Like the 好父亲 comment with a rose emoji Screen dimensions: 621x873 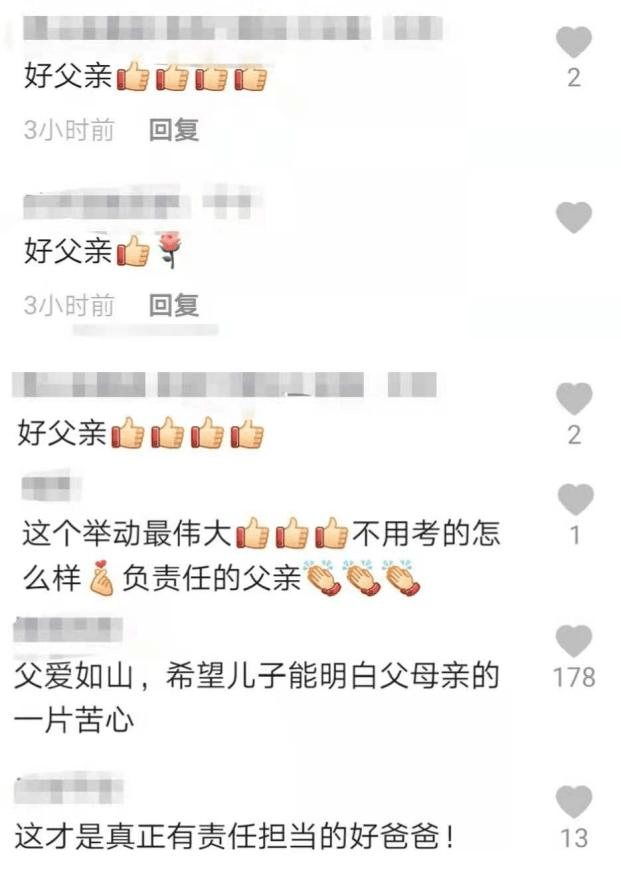coord(574,217)
